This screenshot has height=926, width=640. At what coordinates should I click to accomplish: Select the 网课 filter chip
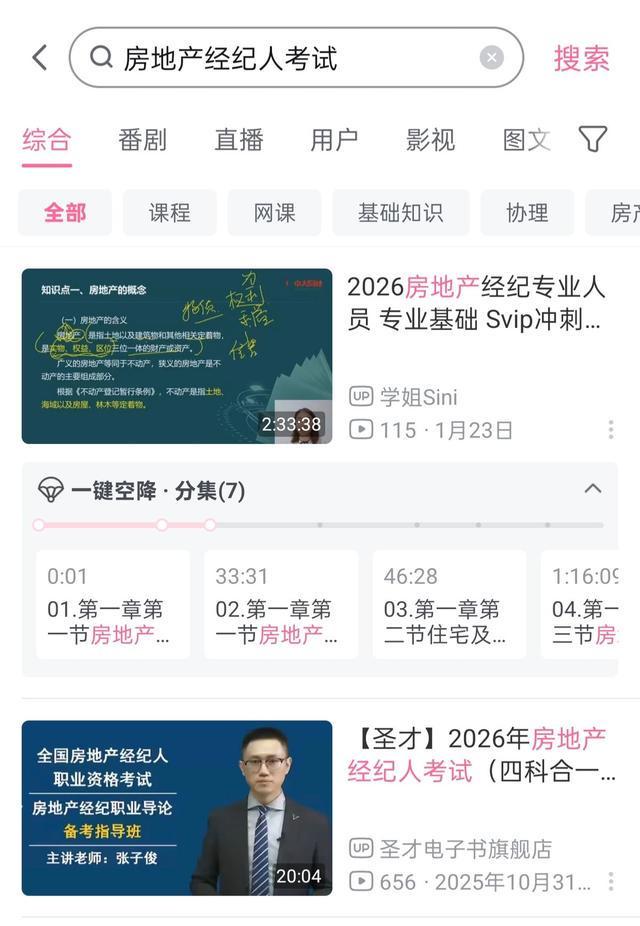tap(274, 212)
